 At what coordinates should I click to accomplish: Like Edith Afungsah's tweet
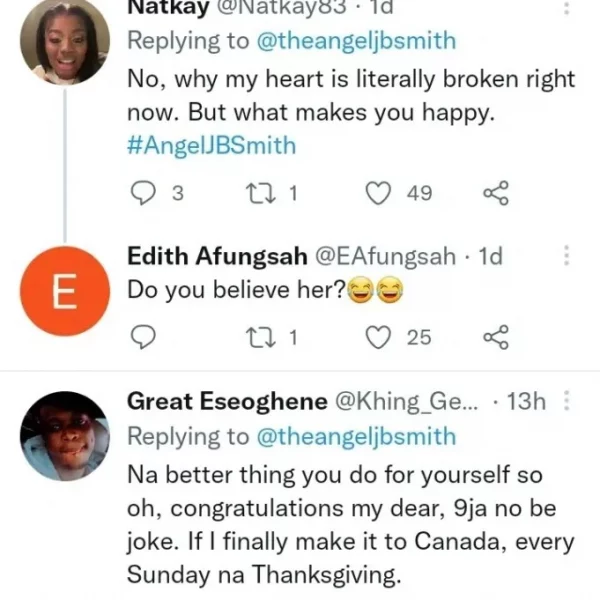(377, 338)
